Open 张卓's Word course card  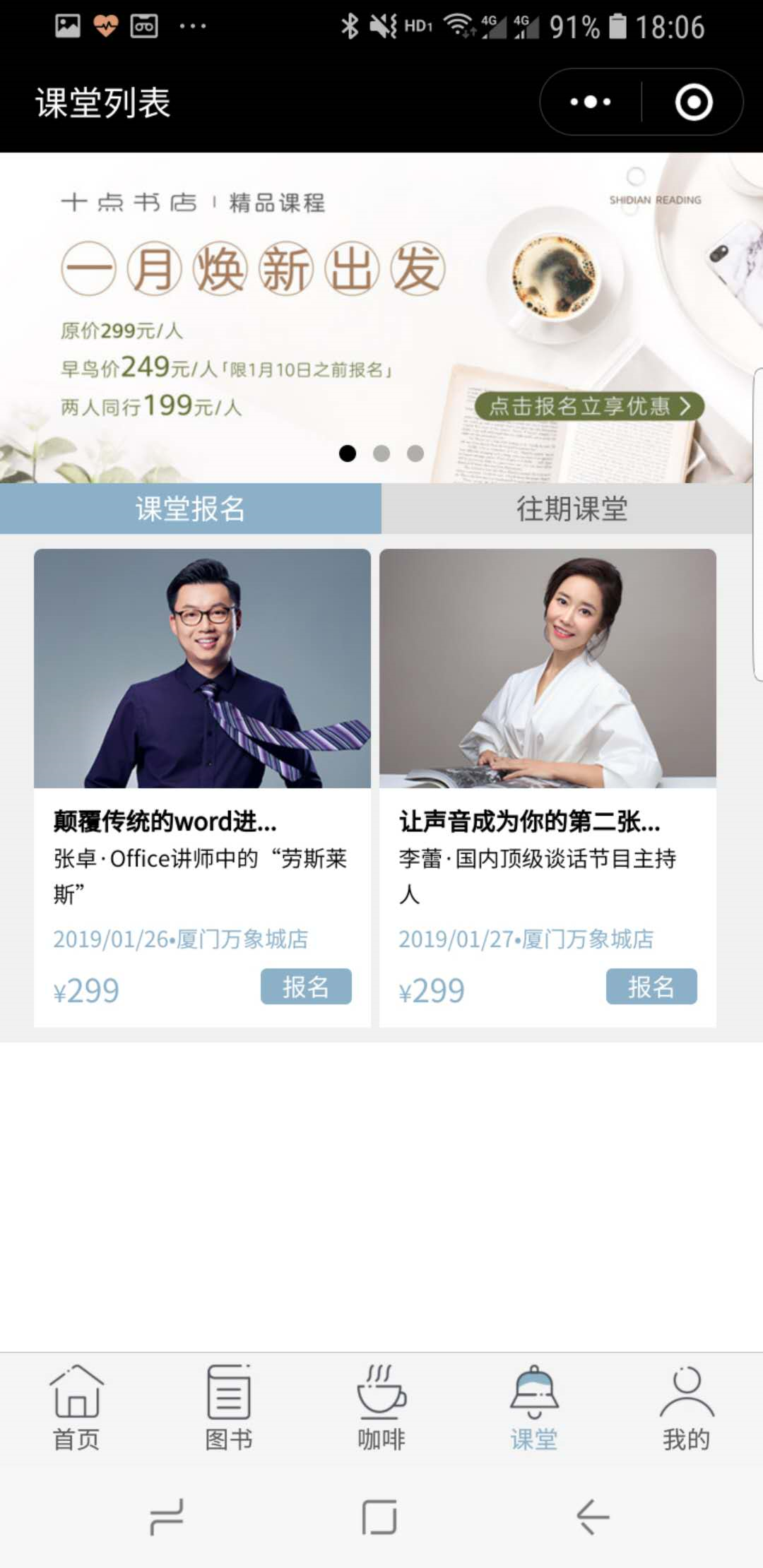point(202,706)
